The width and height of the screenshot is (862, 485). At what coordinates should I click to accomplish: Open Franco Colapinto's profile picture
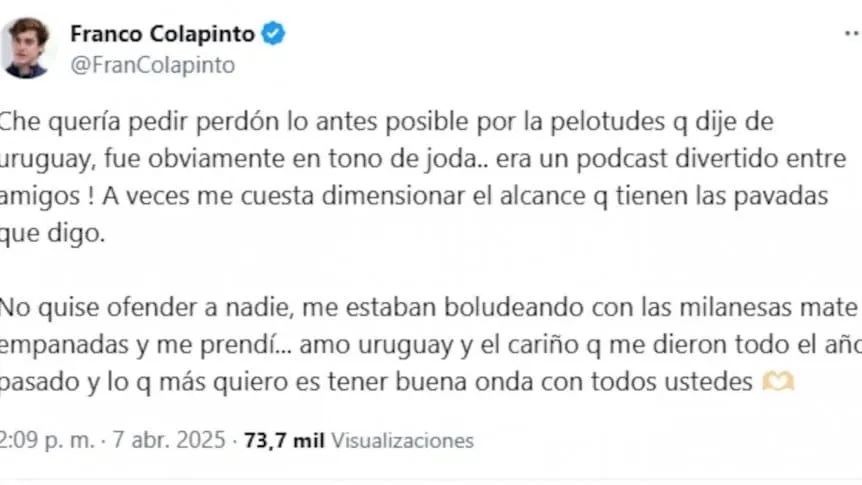tap(26, 47)
